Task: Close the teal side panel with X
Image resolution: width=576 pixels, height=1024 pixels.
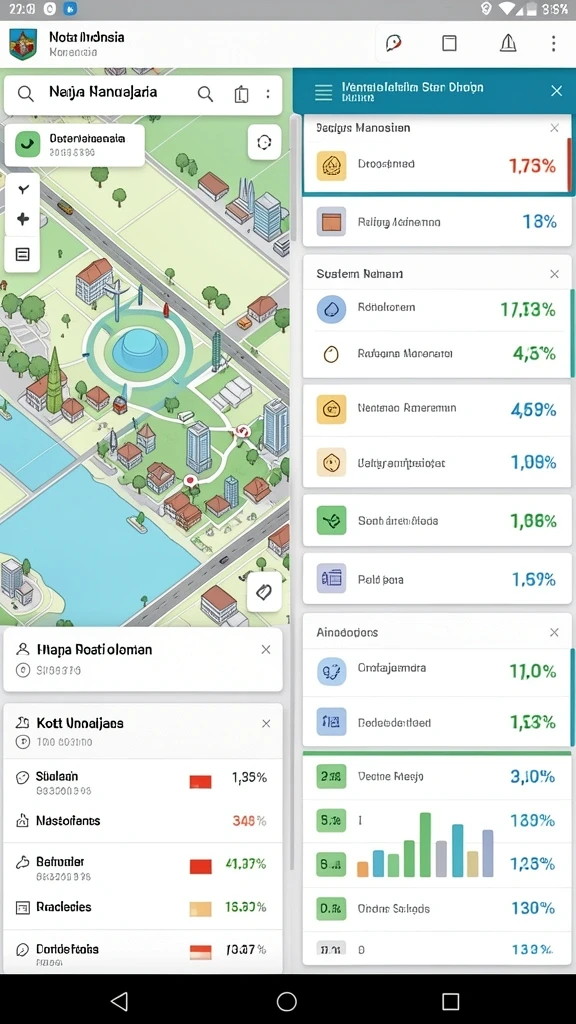Action: tap(556, 91)
